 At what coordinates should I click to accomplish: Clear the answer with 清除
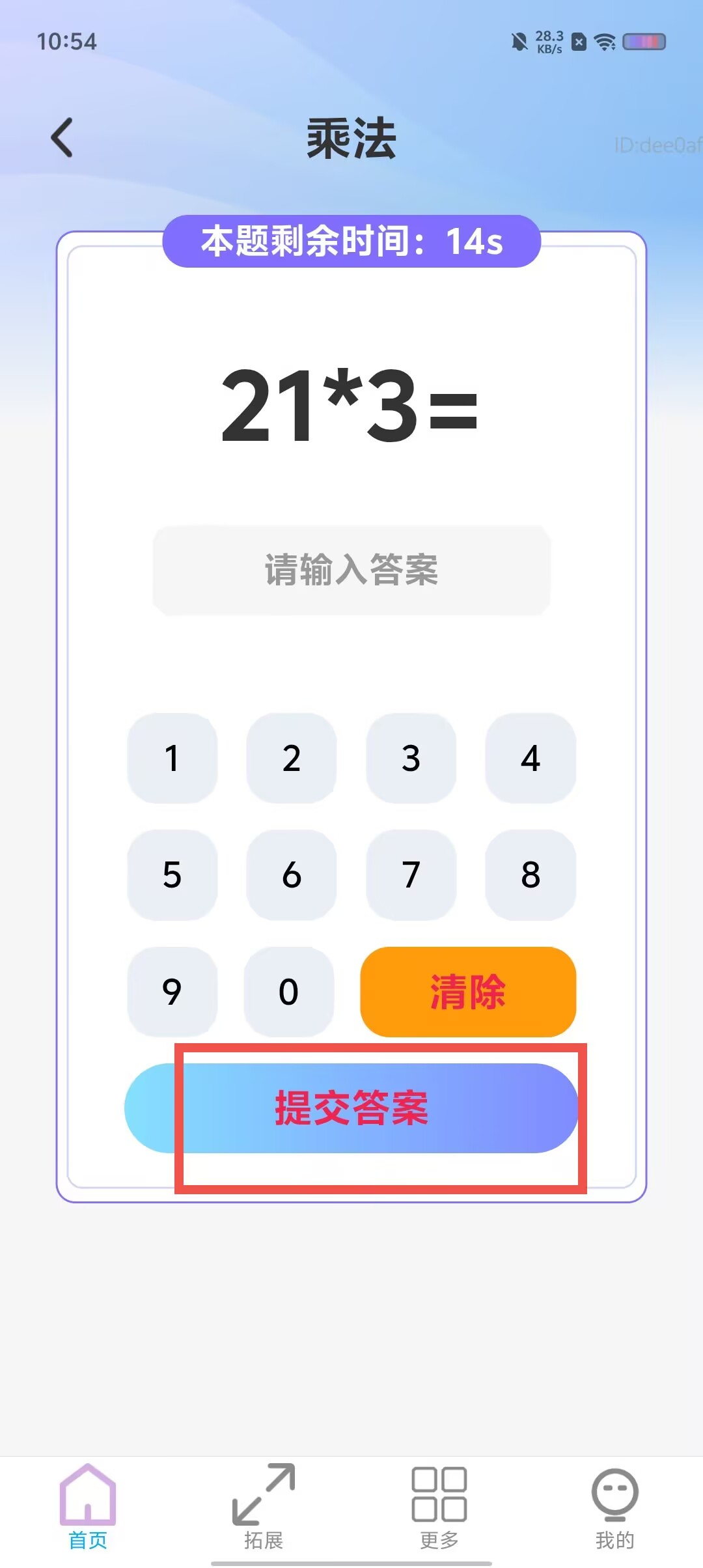pyautogui.click(x=468, y=992)
